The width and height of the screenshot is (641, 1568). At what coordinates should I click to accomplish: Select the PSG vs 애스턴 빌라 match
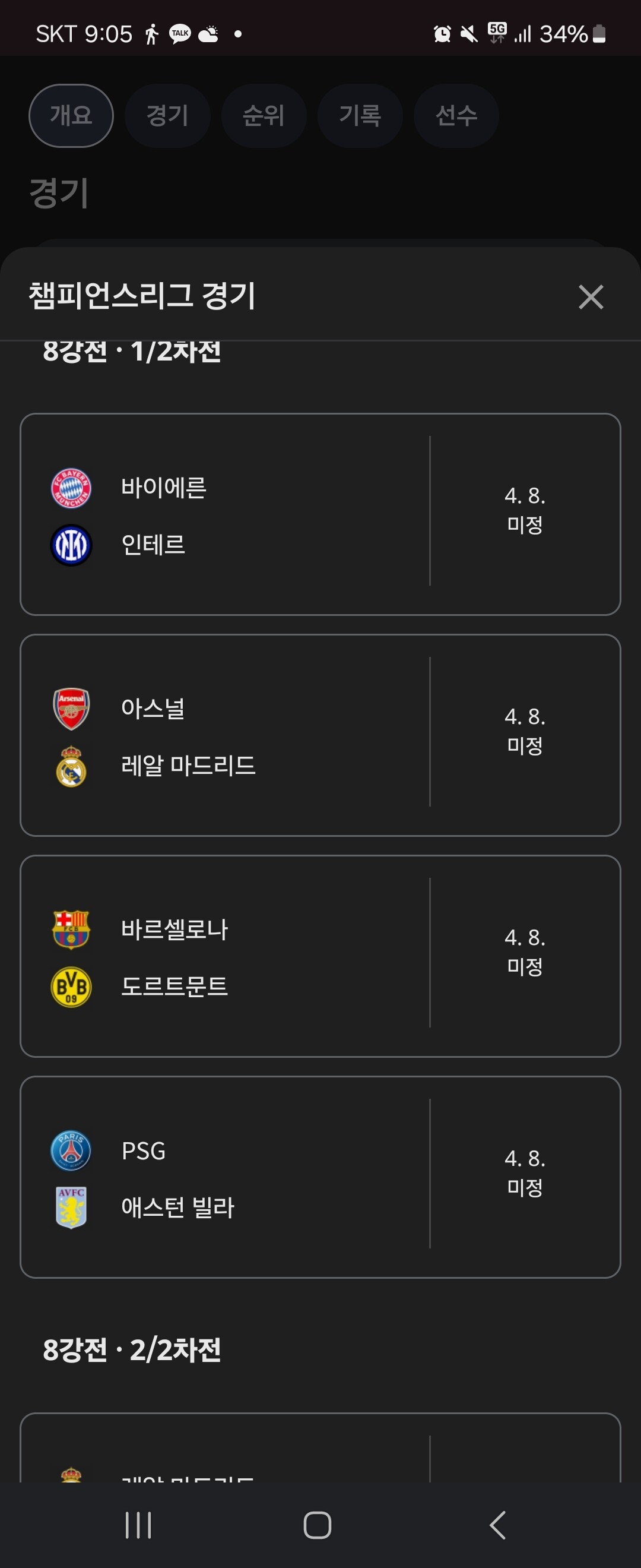pos(320,1177)
